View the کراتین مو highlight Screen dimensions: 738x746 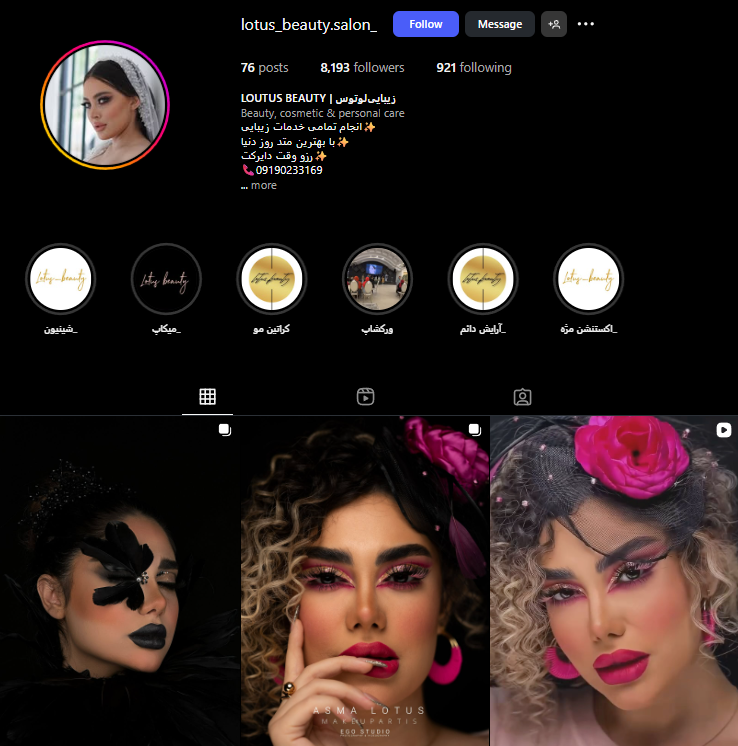point(272,279)
